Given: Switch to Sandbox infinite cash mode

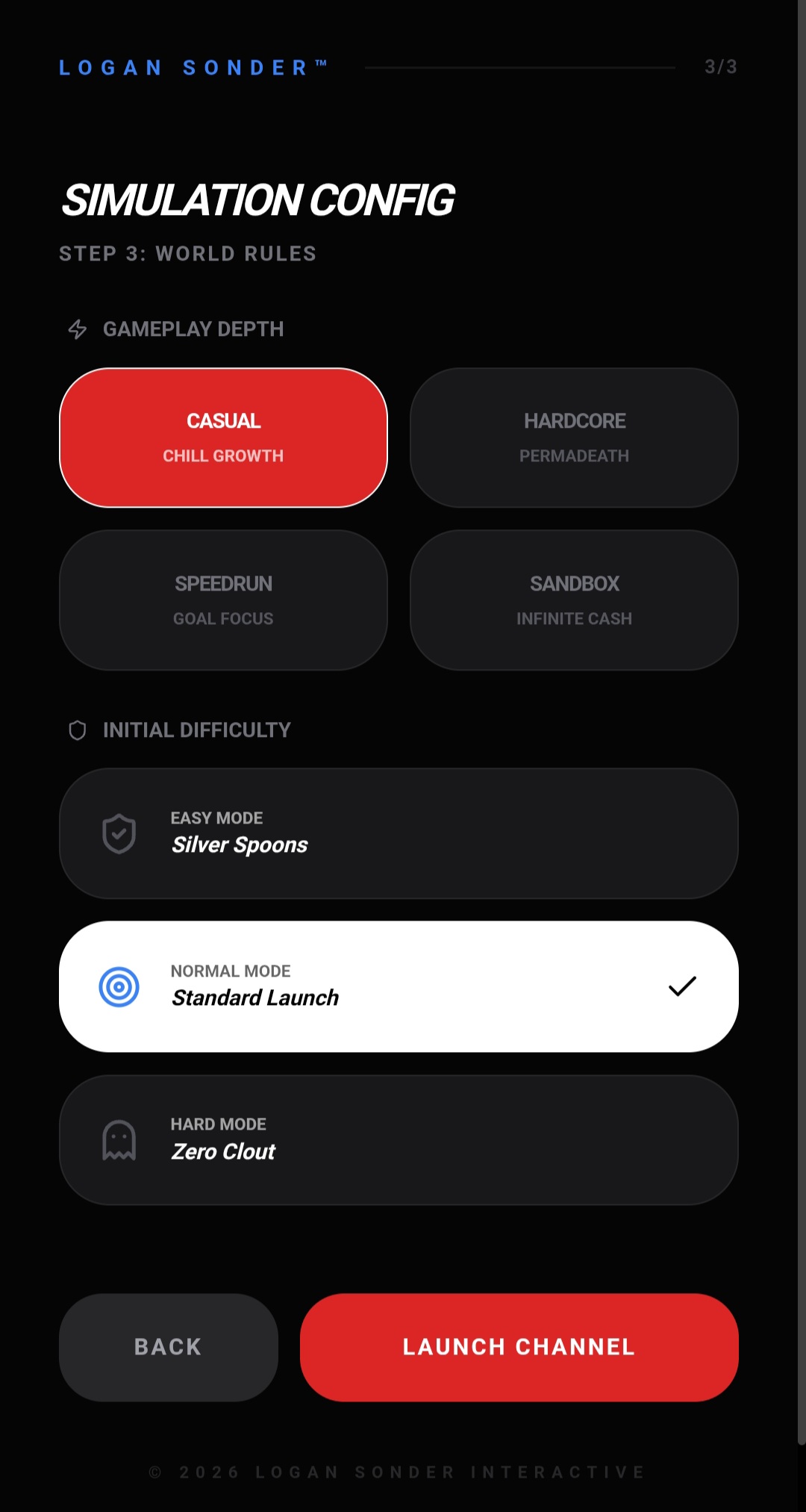Looking at the screenshot, I should pos(574,600).
